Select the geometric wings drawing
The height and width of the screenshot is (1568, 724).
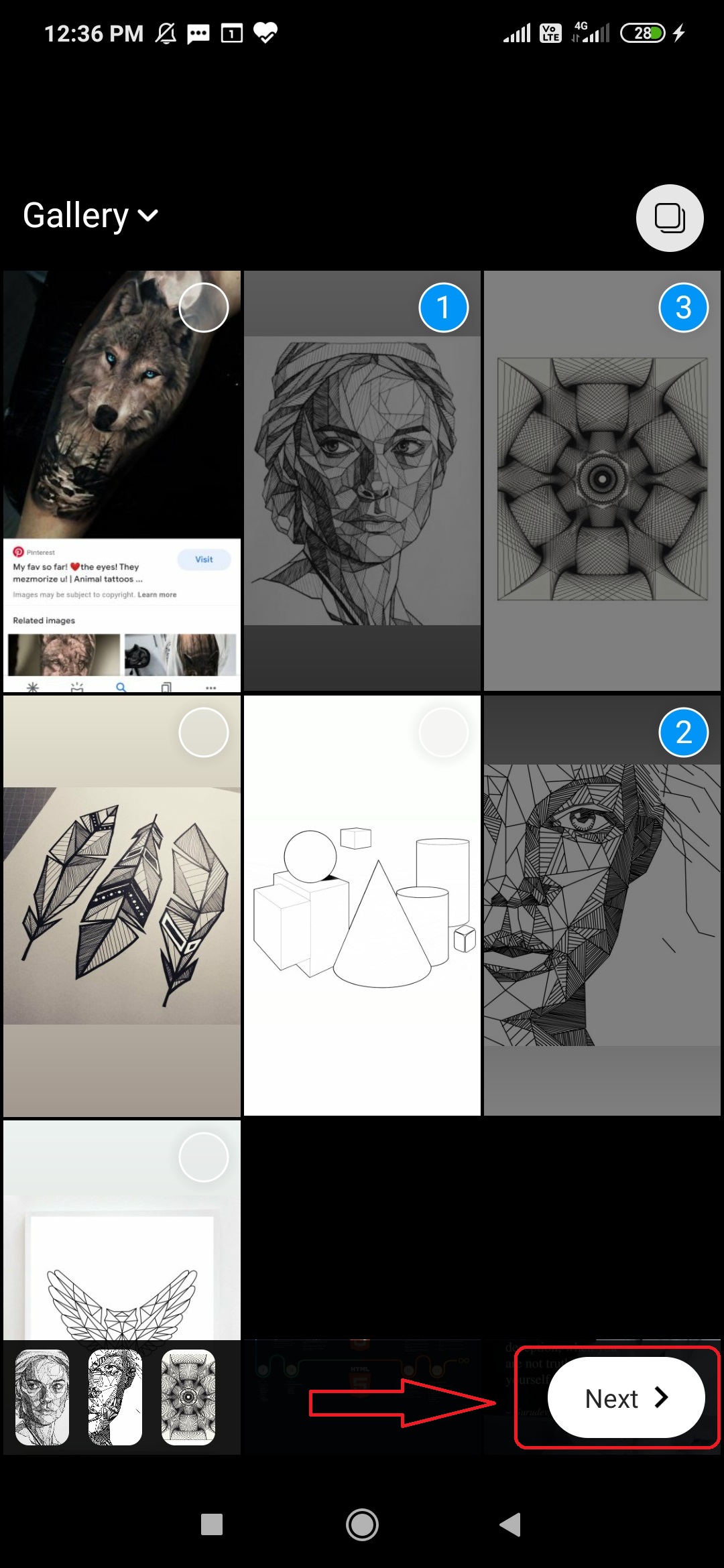point(122,1230)
